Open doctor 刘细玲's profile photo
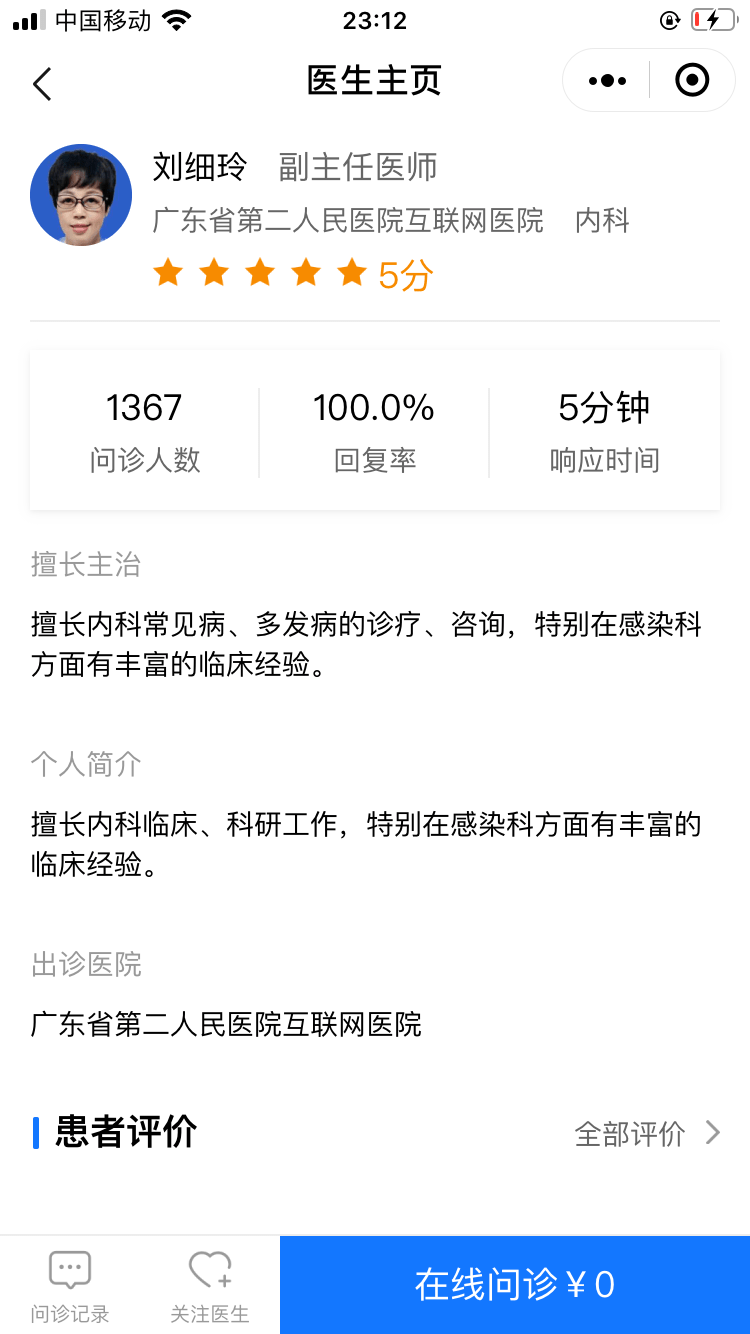750x1334 pixels. click(81, 195)
